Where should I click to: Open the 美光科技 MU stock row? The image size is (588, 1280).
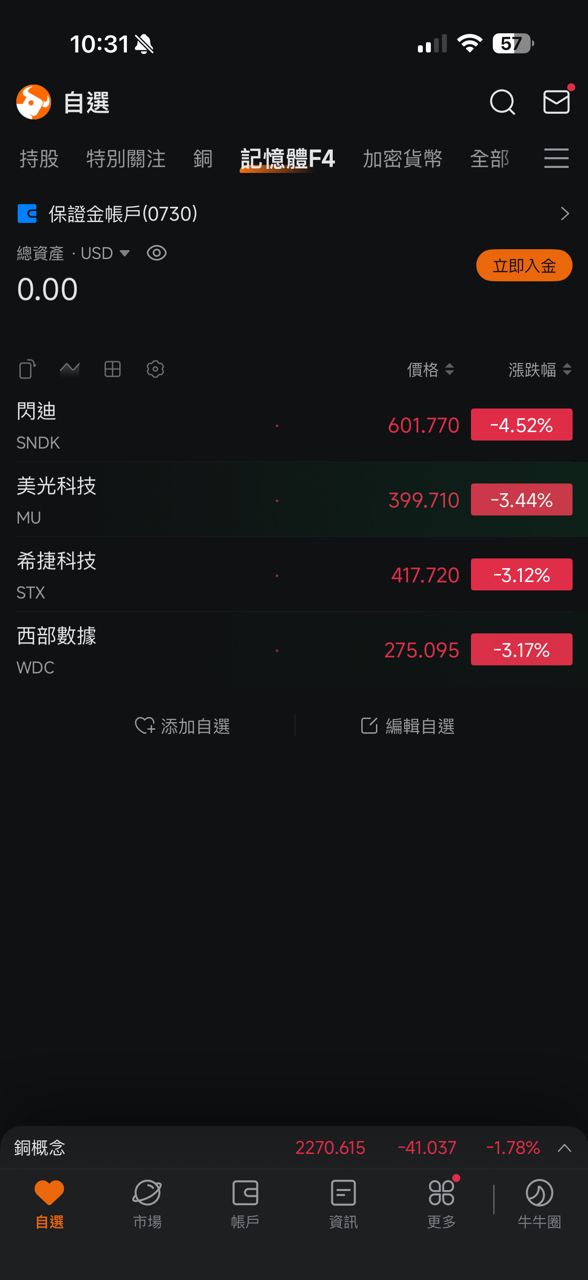tap(294, 500)
